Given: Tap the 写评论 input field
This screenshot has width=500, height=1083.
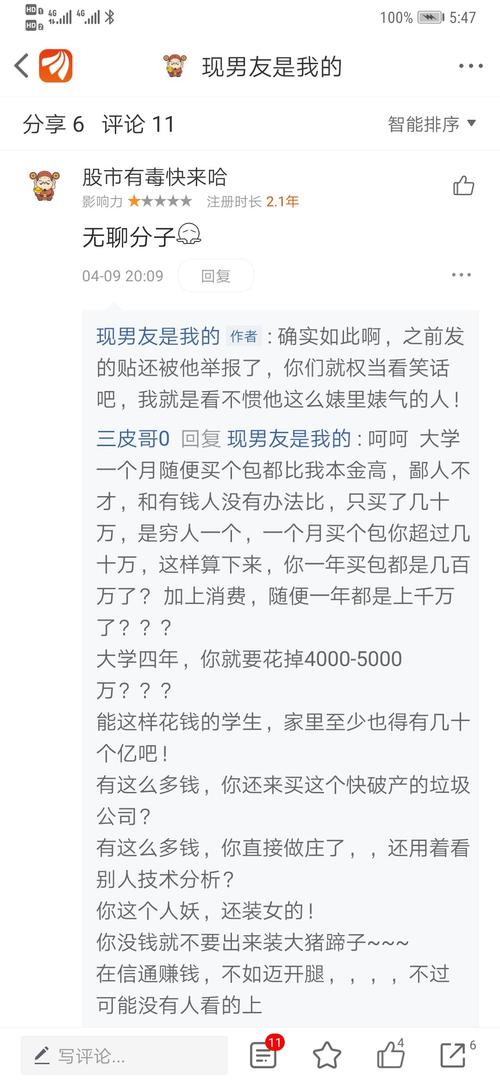Looking at the screenshot, I should (124, 1055).
